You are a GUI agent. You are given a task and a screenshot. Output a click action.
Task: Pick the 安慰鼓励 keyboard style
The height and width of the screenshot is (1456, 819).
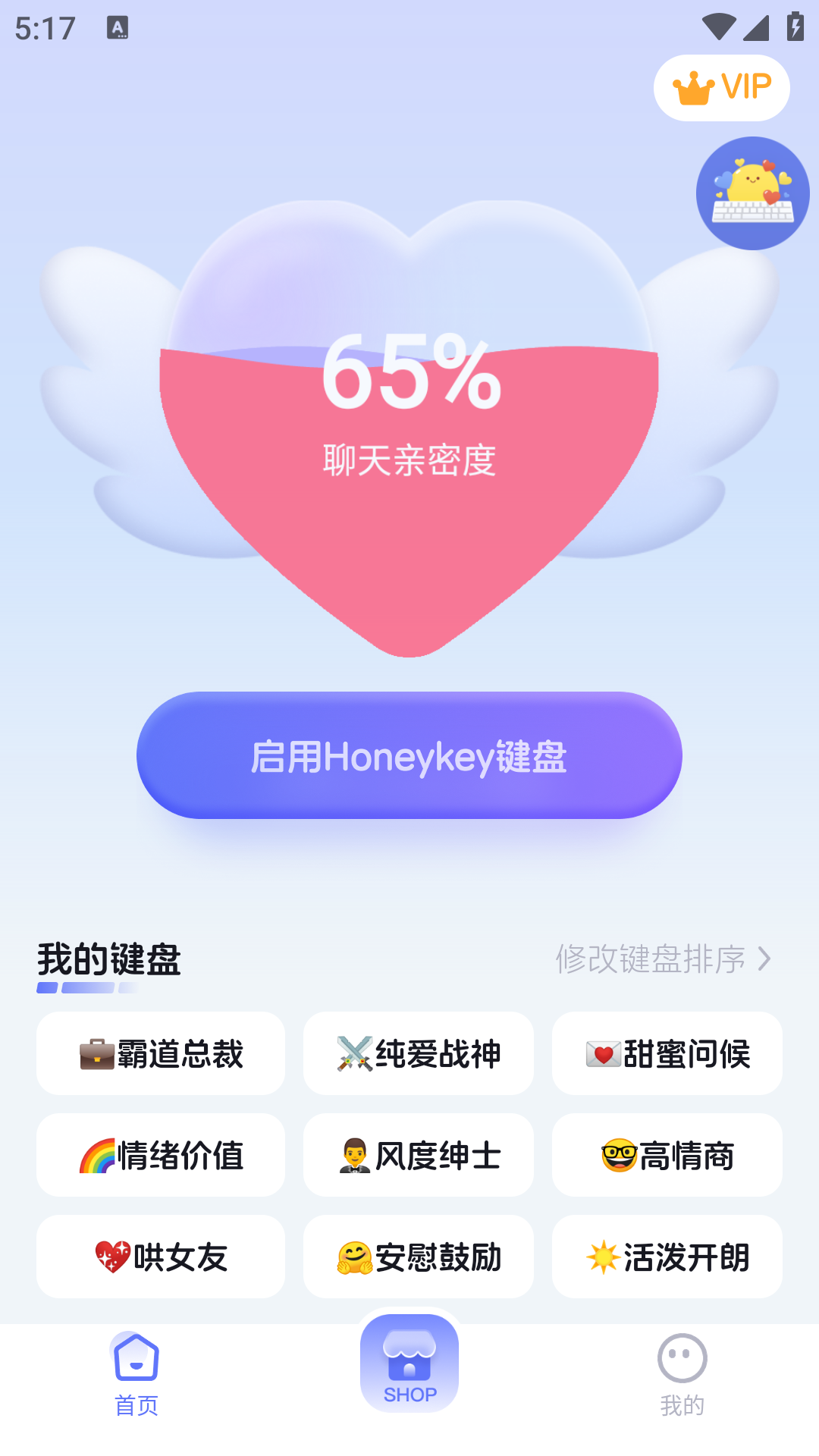click(x=419, y=1257)
